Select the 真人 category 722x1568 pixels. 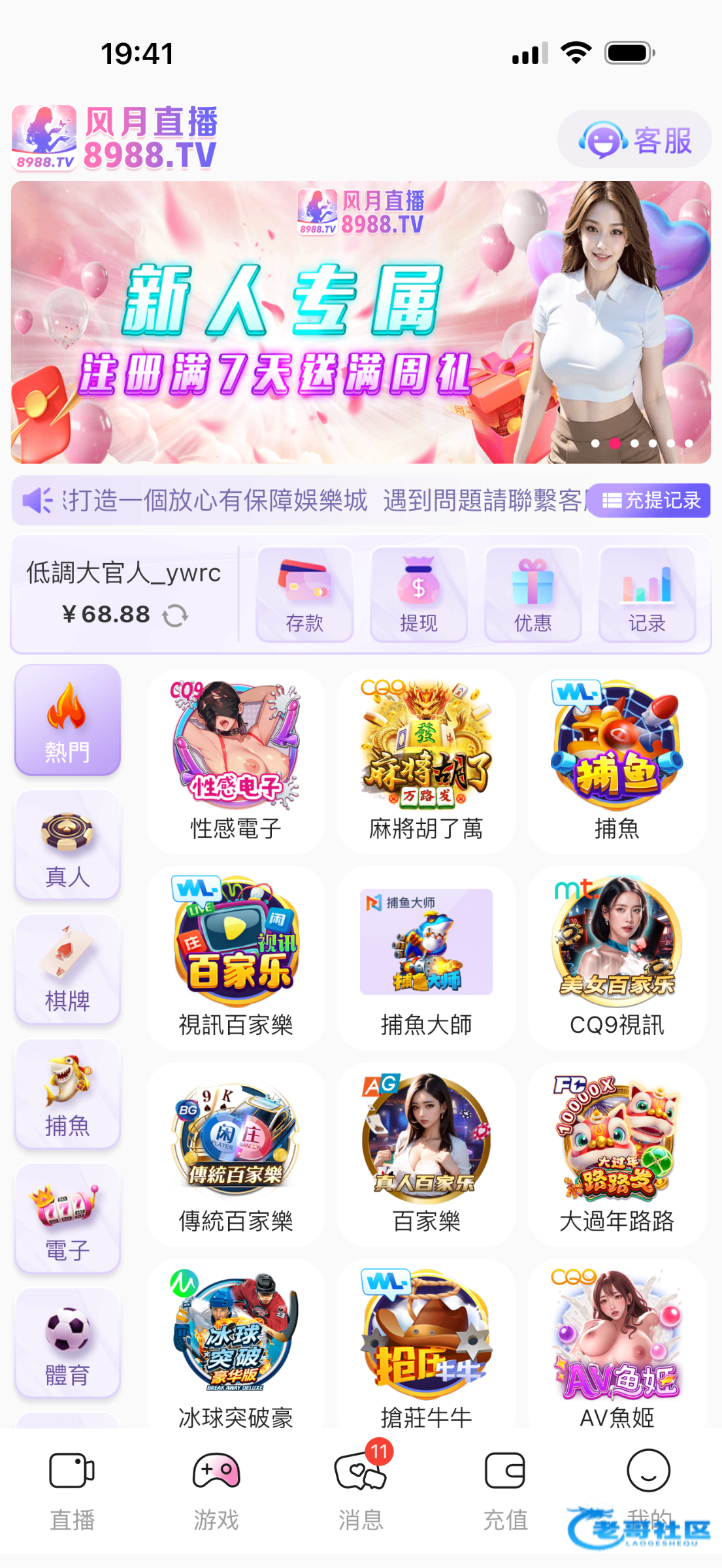67,845
